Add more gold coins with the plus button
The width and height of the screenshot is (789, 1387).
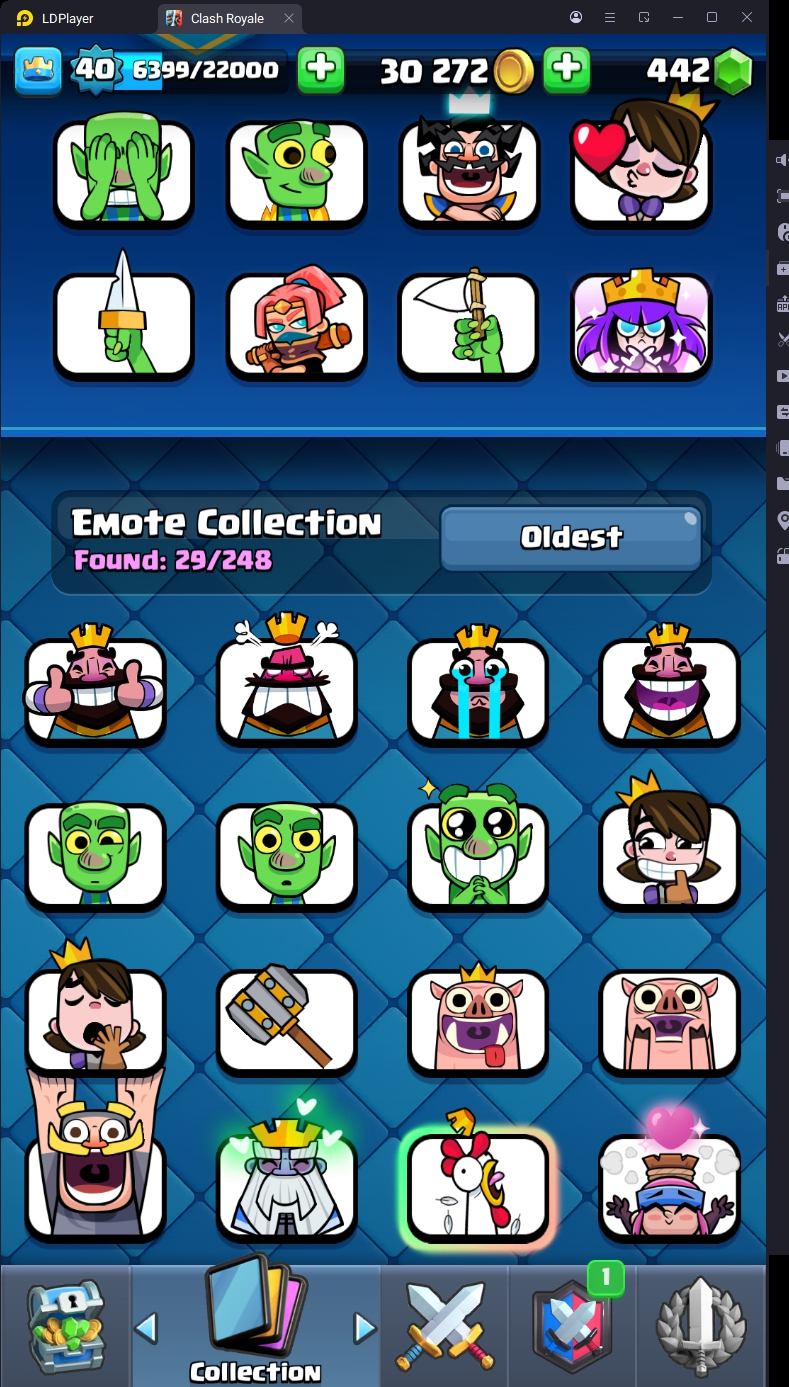pyautogui.click(x=566, y=69)
